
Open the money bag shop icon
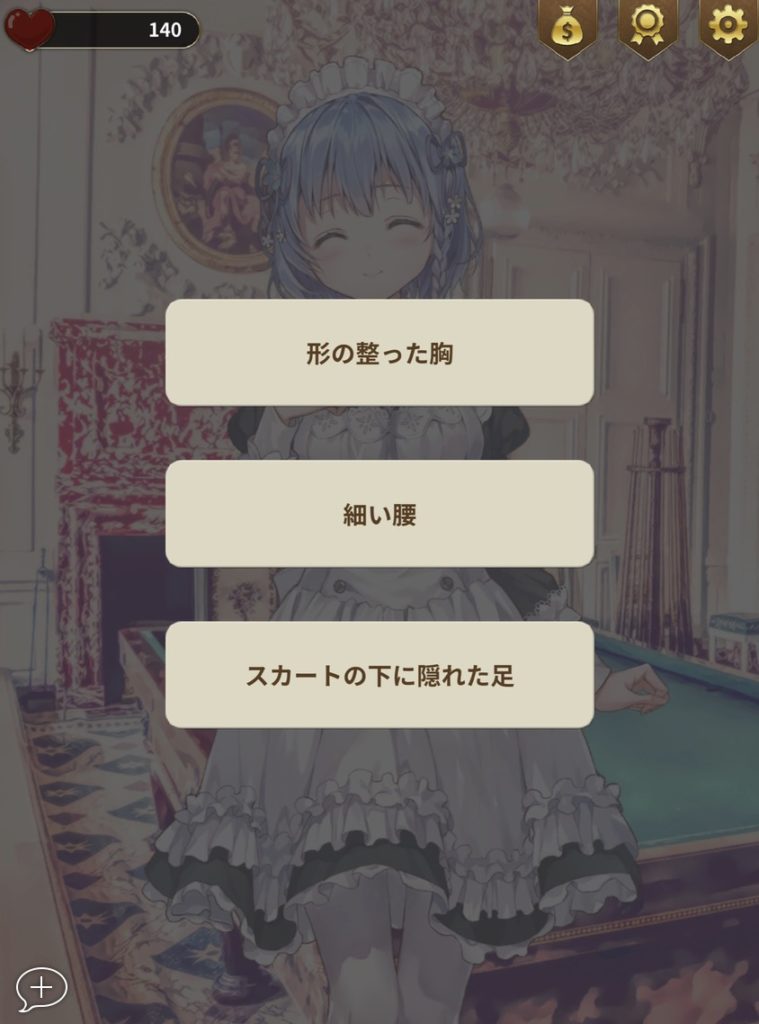567,27
